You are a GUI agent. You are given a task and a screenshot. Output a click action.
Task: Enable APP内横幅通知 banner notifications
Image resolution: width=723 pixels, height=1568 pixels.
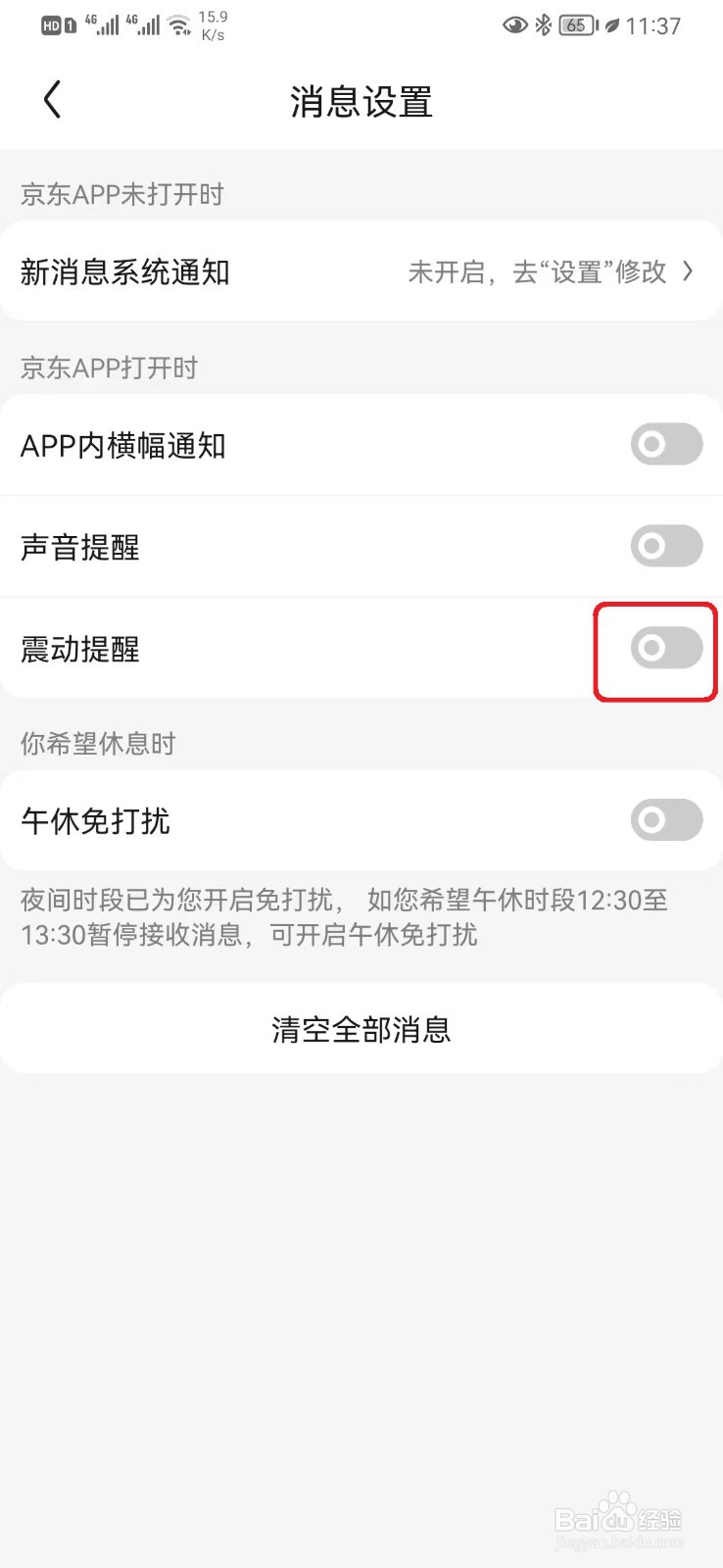tap(666, 444)
